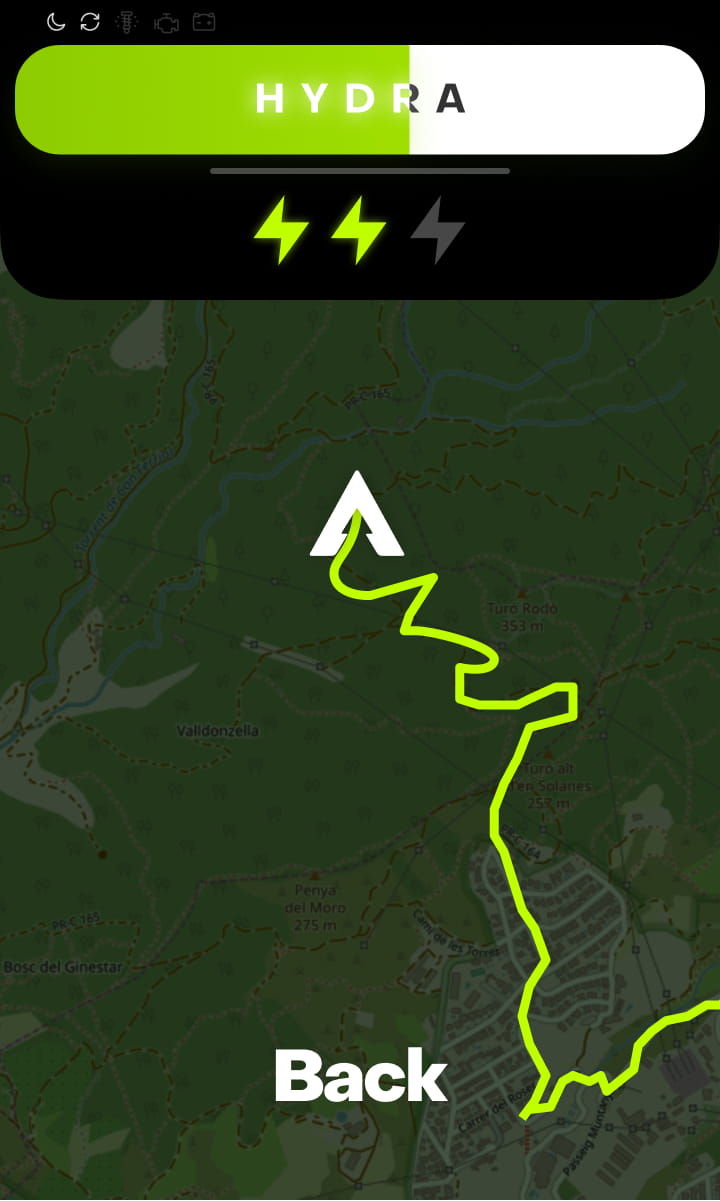Select the third gray lightning bolt level

point(438,230)
